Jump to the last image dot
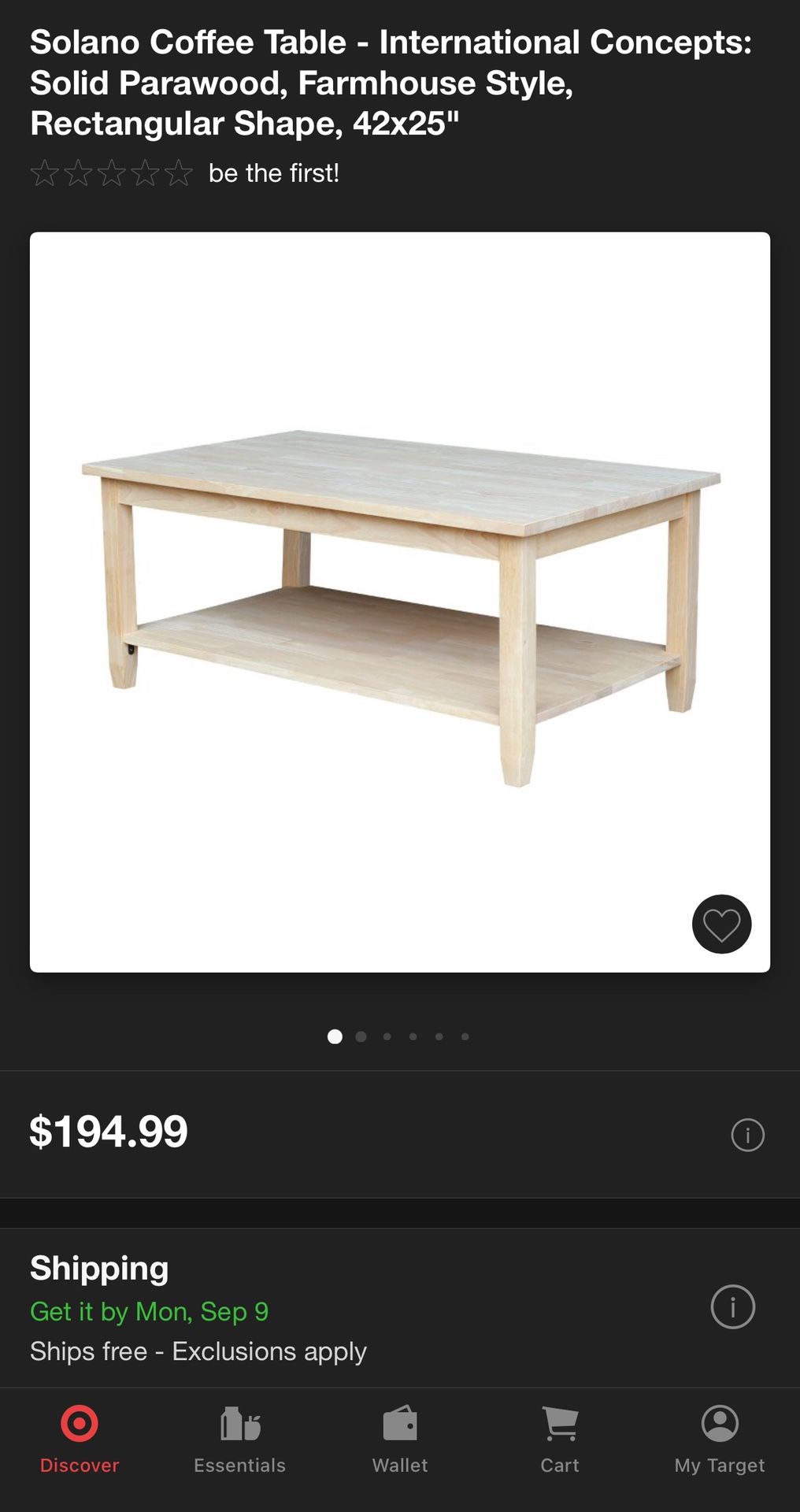The width and height of the screenshot is (800, 1512). pos(465,1037)
